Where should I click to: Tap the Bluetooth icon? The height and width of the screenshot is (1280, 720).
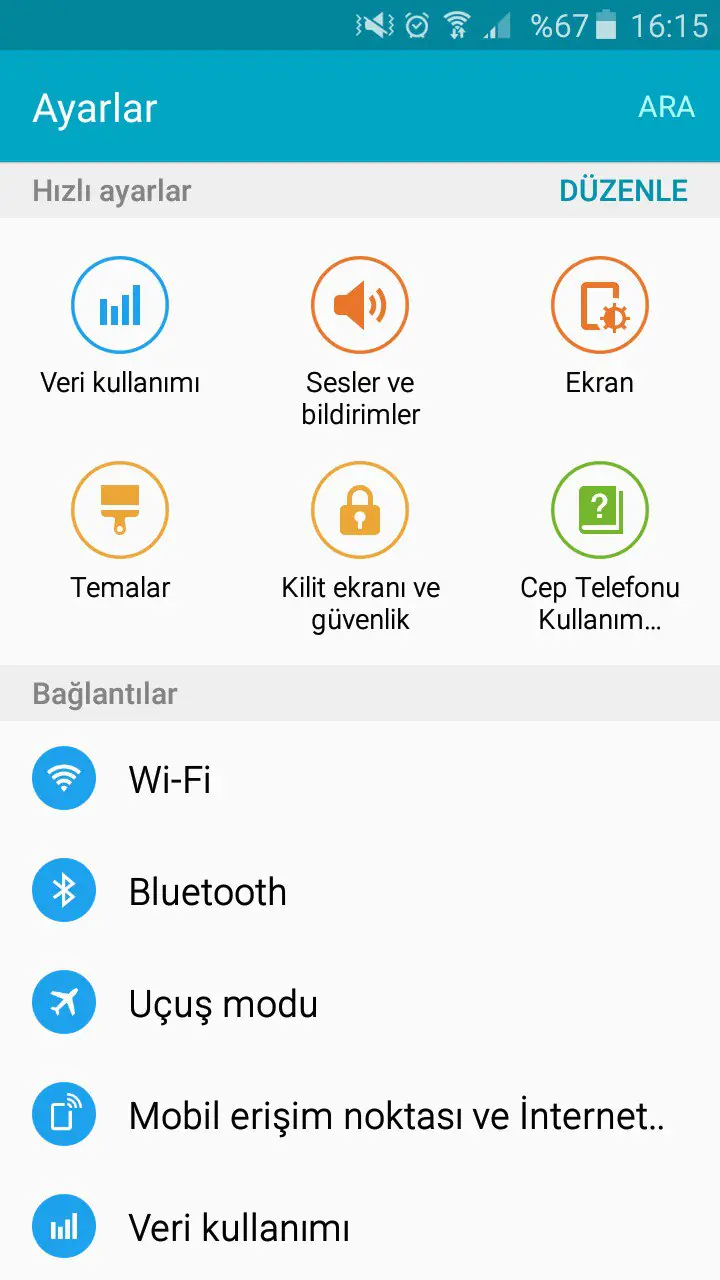(64, 889)
